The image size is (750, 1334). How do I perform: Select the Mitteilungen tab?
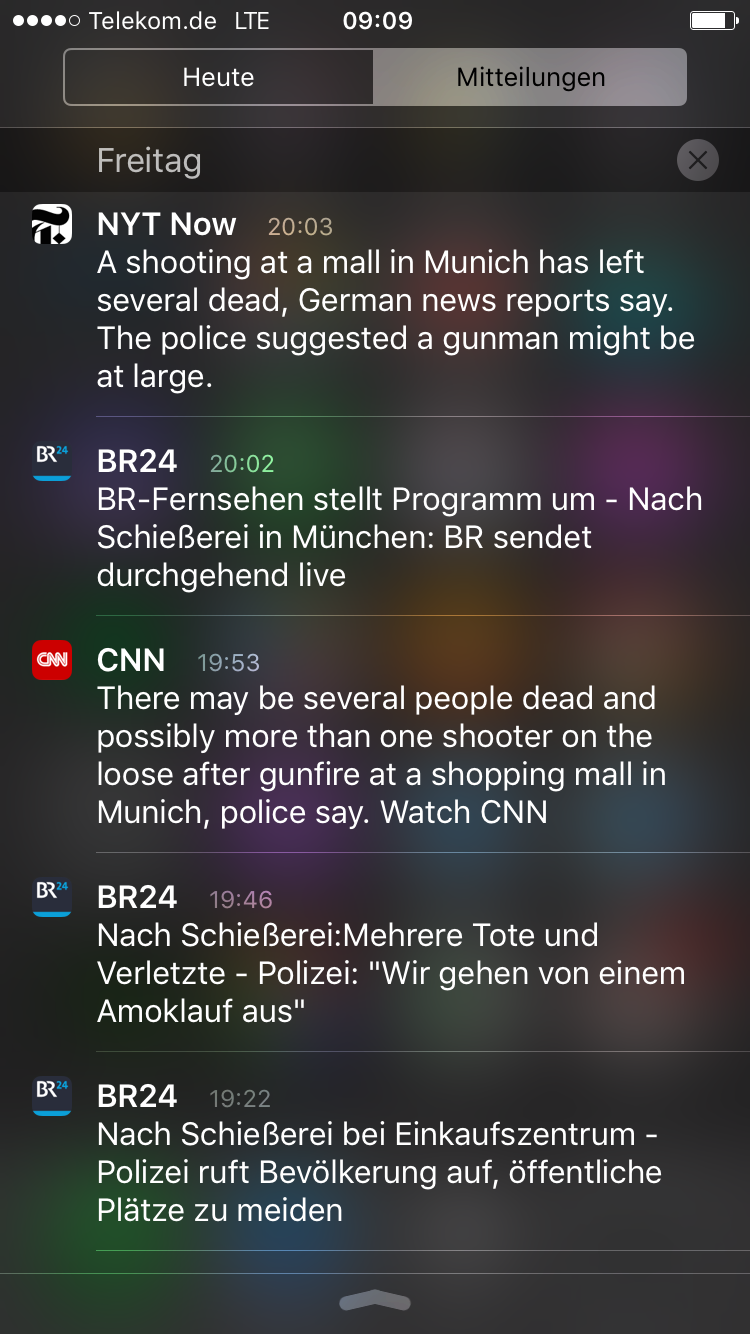(x=530, y=77)
